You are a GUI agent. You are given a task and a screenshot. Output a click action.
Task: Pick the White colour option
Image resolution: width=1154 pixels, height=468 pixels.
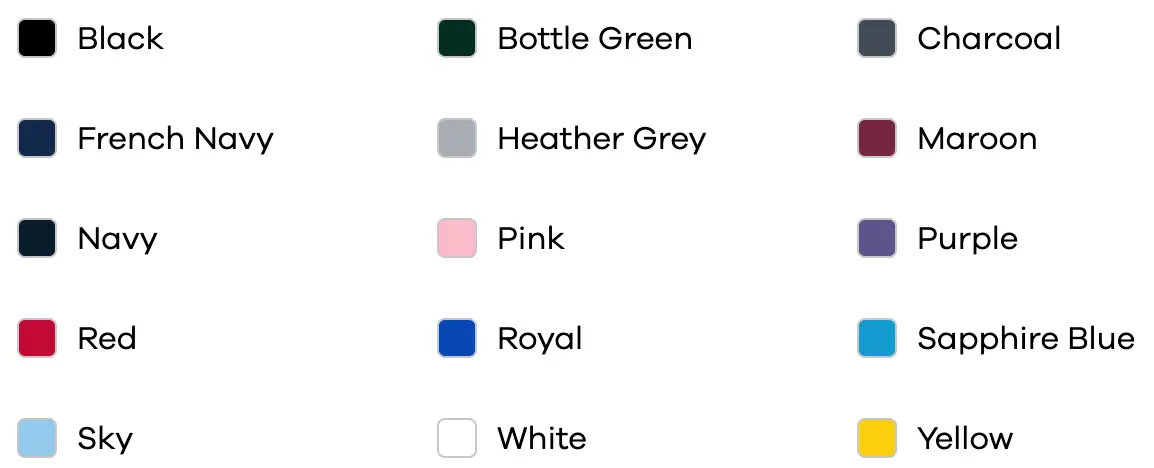457,438
